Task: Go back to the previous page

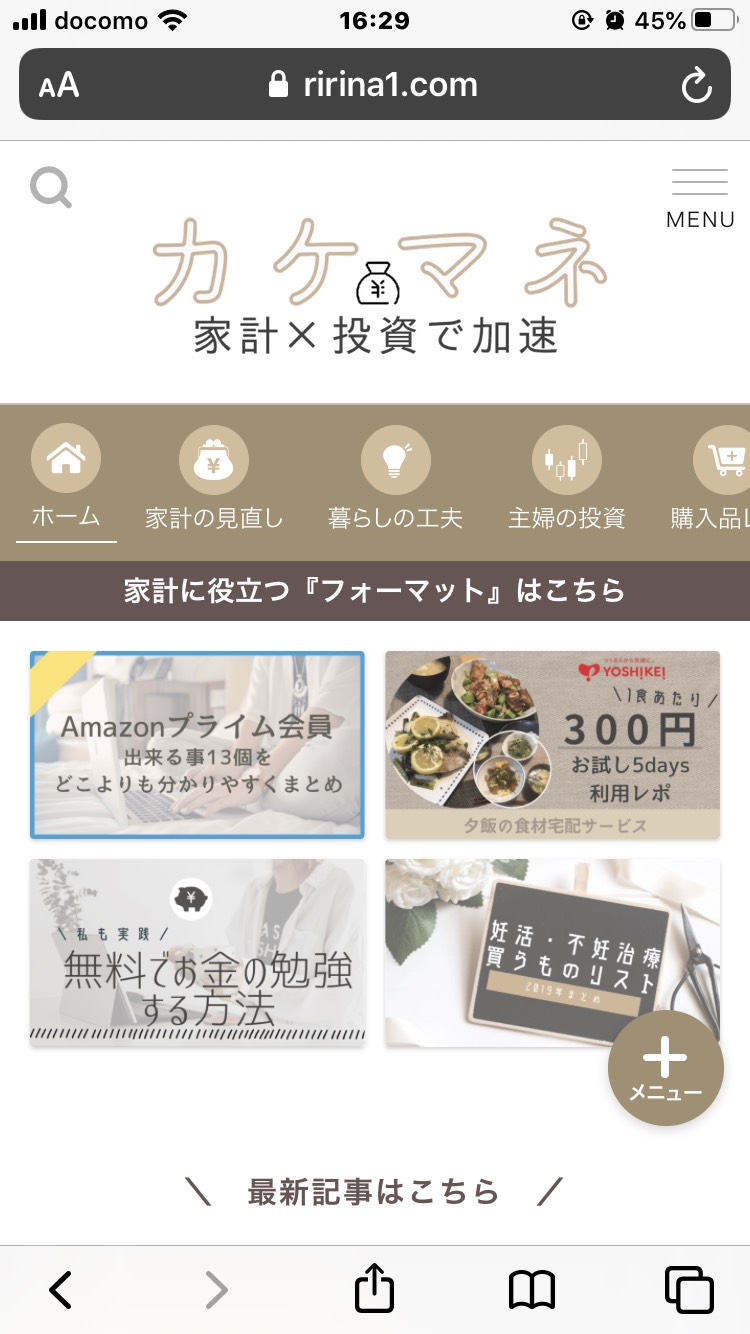Action: pyautogui.click(x=61, y=1290)
